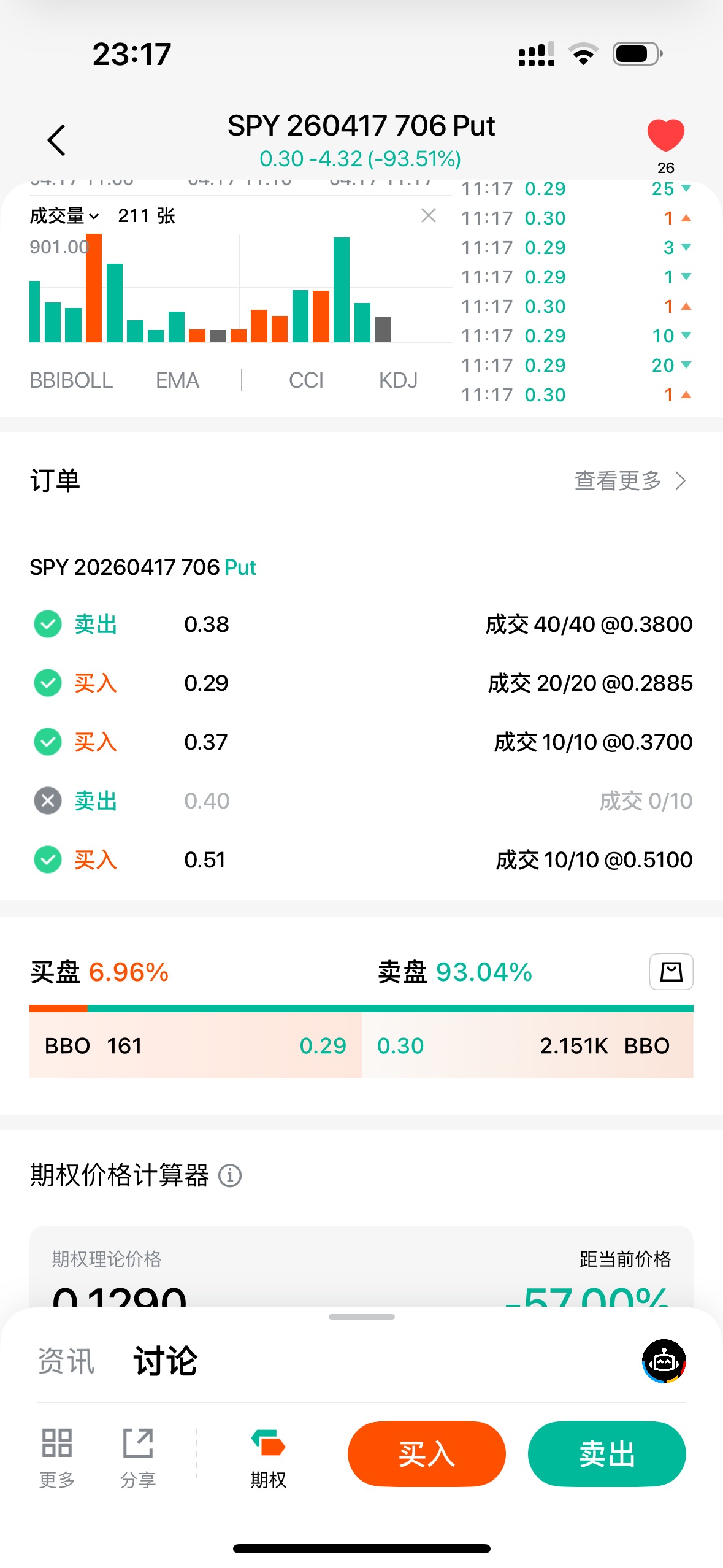This screenshot has height=1568, width=723.
Task: Select the BBIBOLL indicator
Action: click(71, 380)
